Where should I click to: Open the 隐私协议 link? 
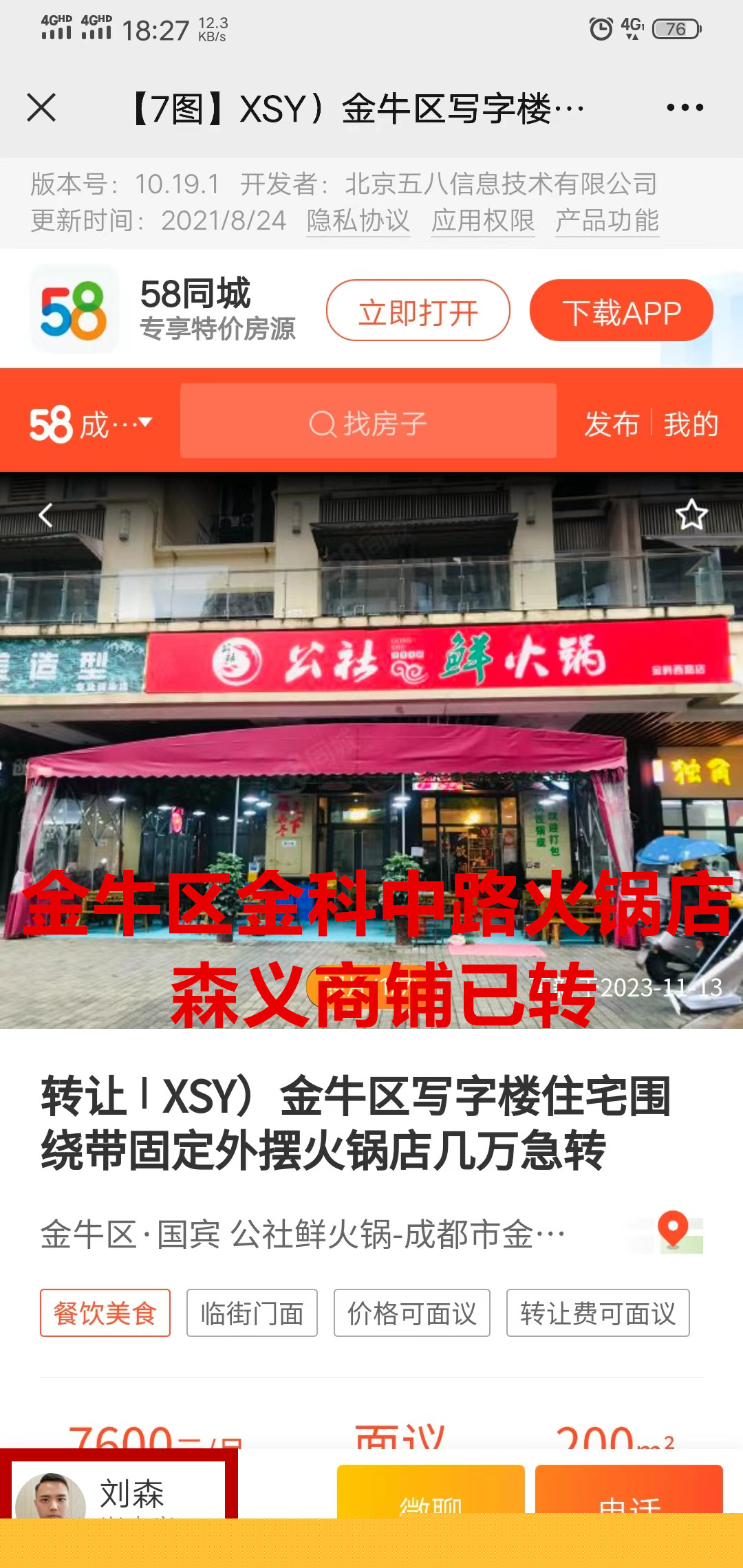pyautogui.click(x=358, y=221)
